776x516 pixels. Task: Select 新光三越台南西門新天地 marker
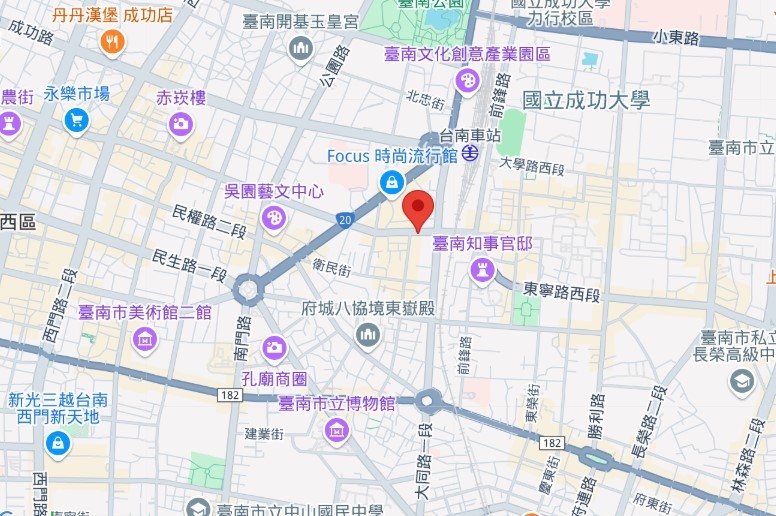click(x=58, y=441)
